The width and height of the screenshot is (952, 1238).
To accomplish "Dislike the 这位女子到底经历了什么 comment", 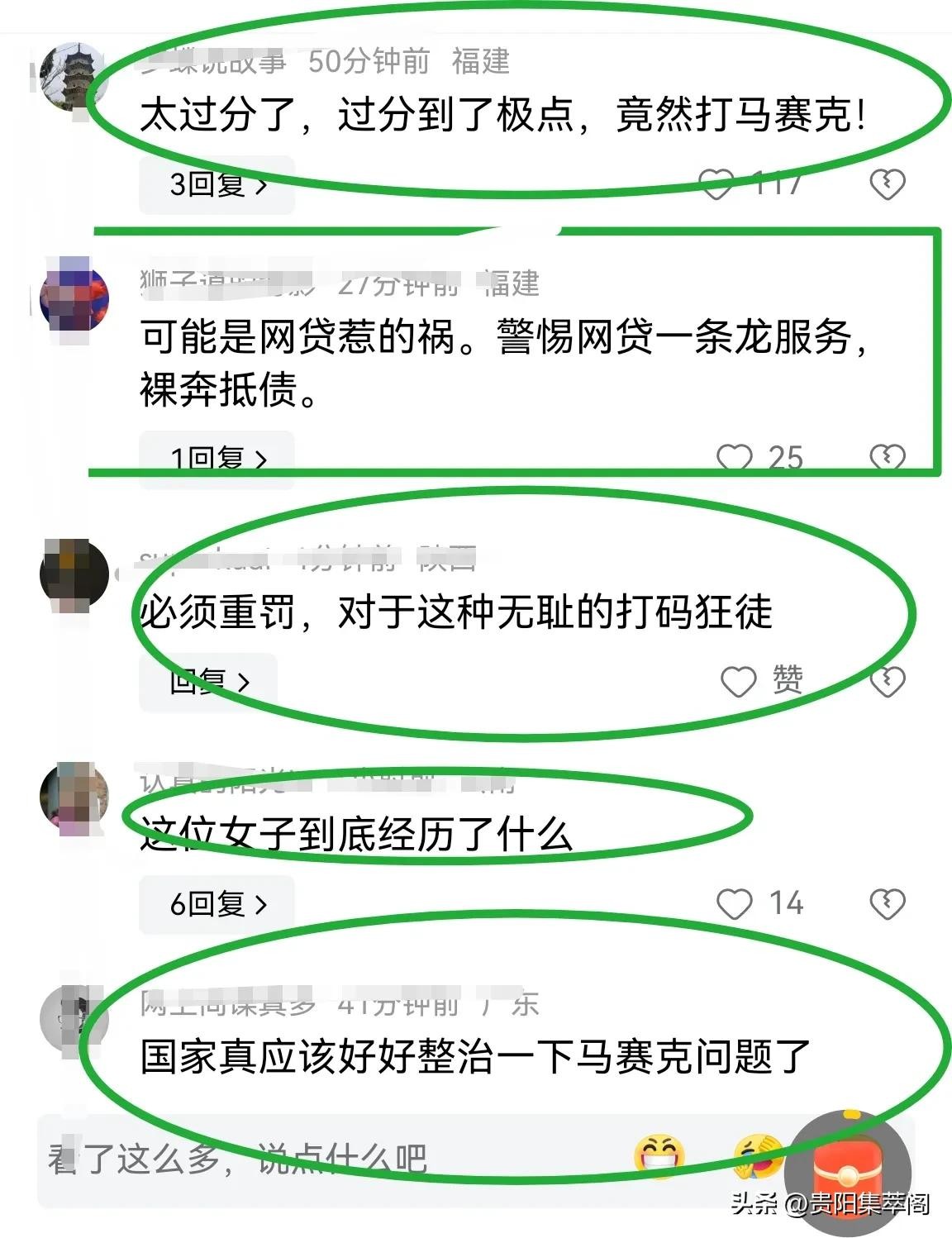I will [x=888, y=904].
